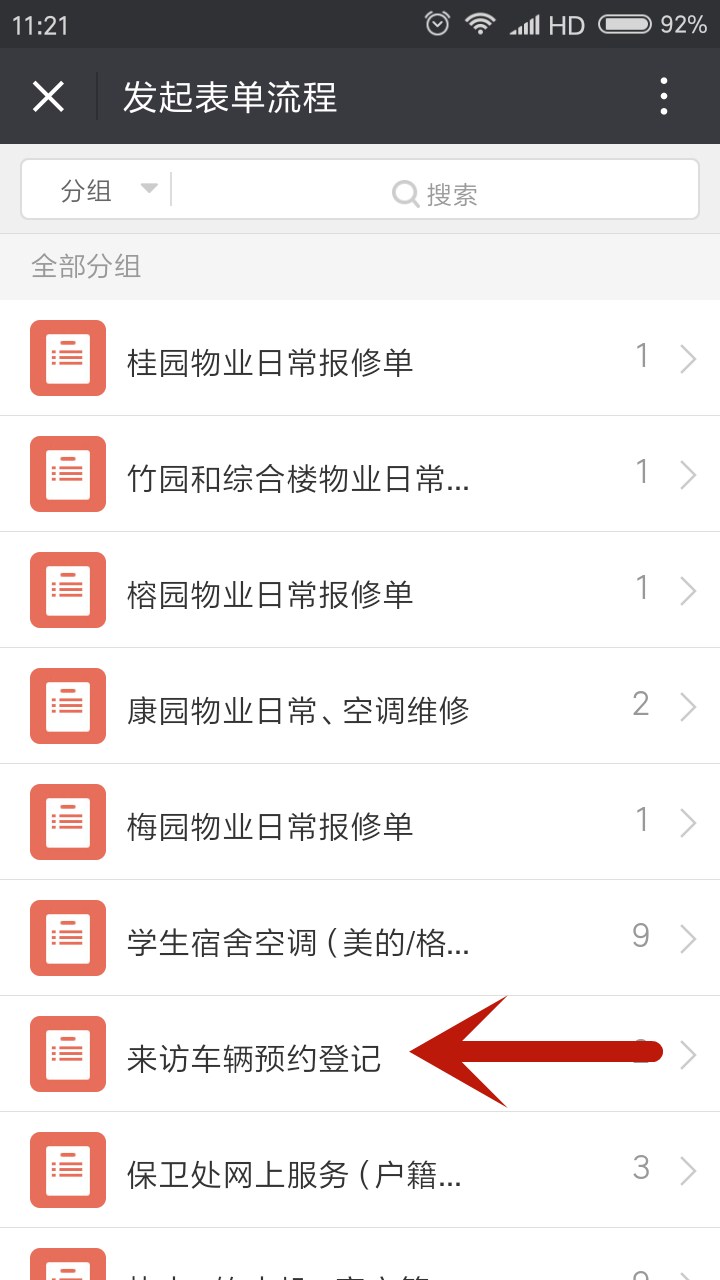
Task: Open 竹园和综合楼物业日常 form
Action: (x=360, y=474)
